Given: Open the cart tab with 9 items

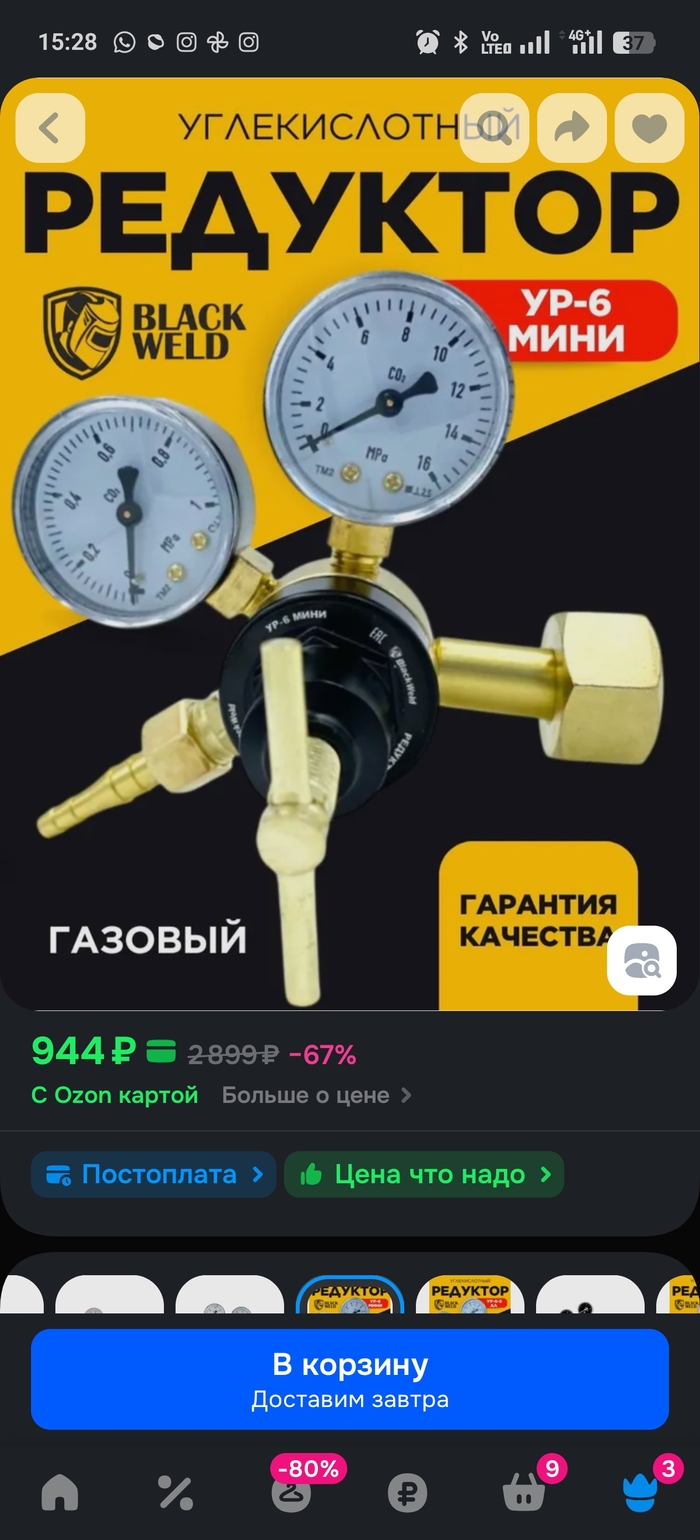Looking at the screenshot, I should pos(524,1493).
